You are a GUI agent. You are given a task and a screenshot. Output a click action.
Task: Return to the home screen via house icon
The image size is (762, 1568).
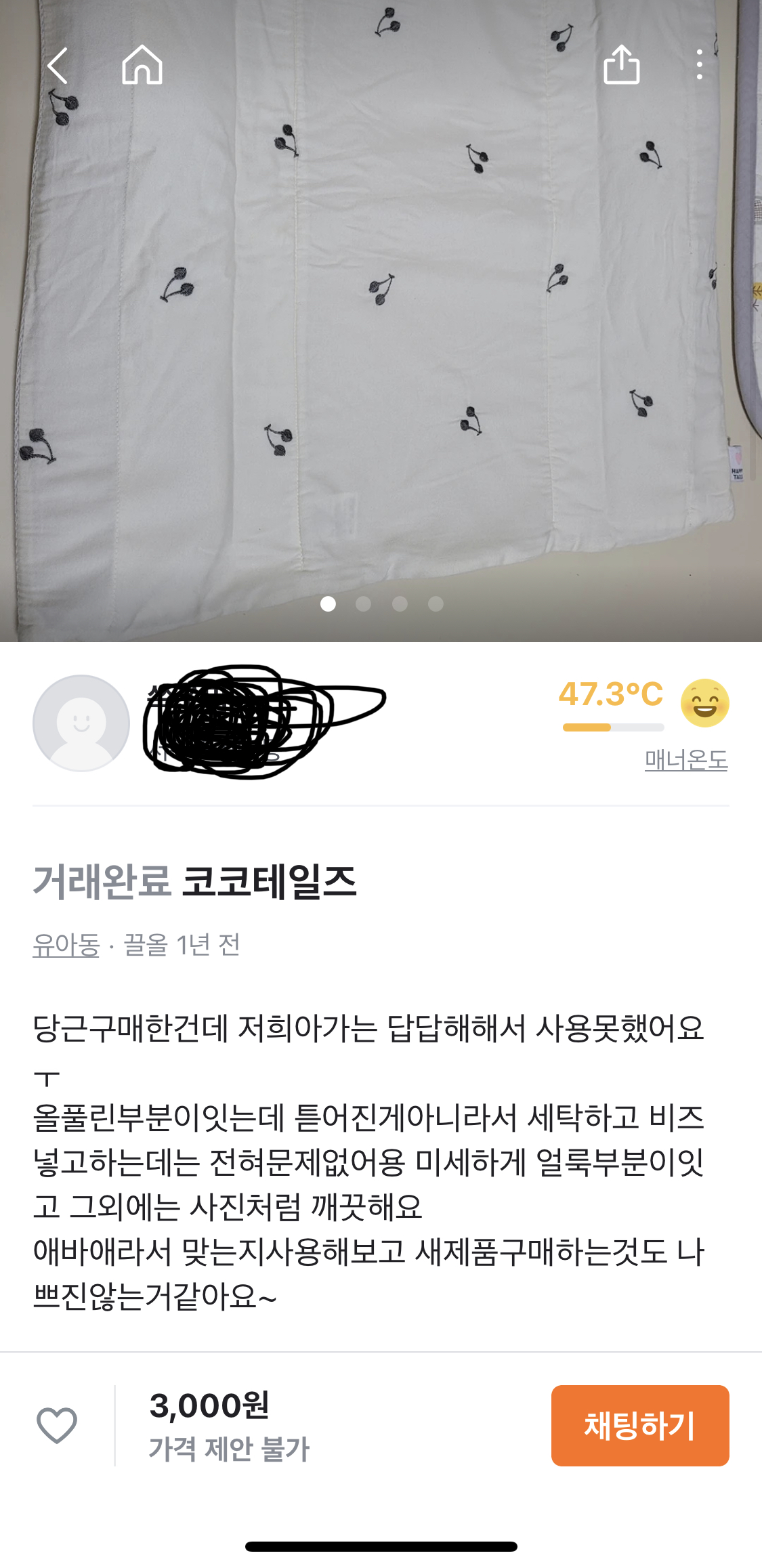coord(142,65)
